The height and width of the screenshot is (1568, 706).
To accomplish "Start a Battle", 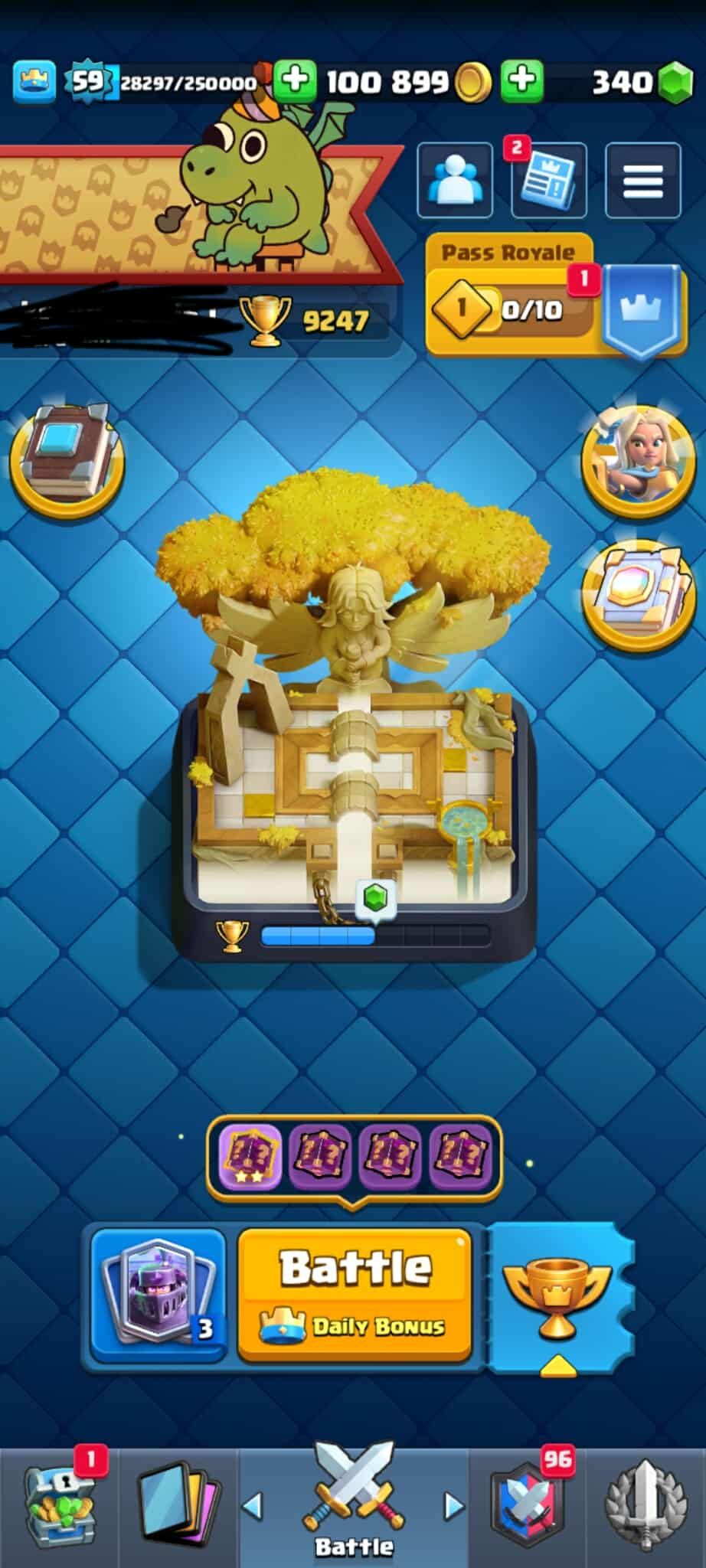I will click(x=355, y=1294).
